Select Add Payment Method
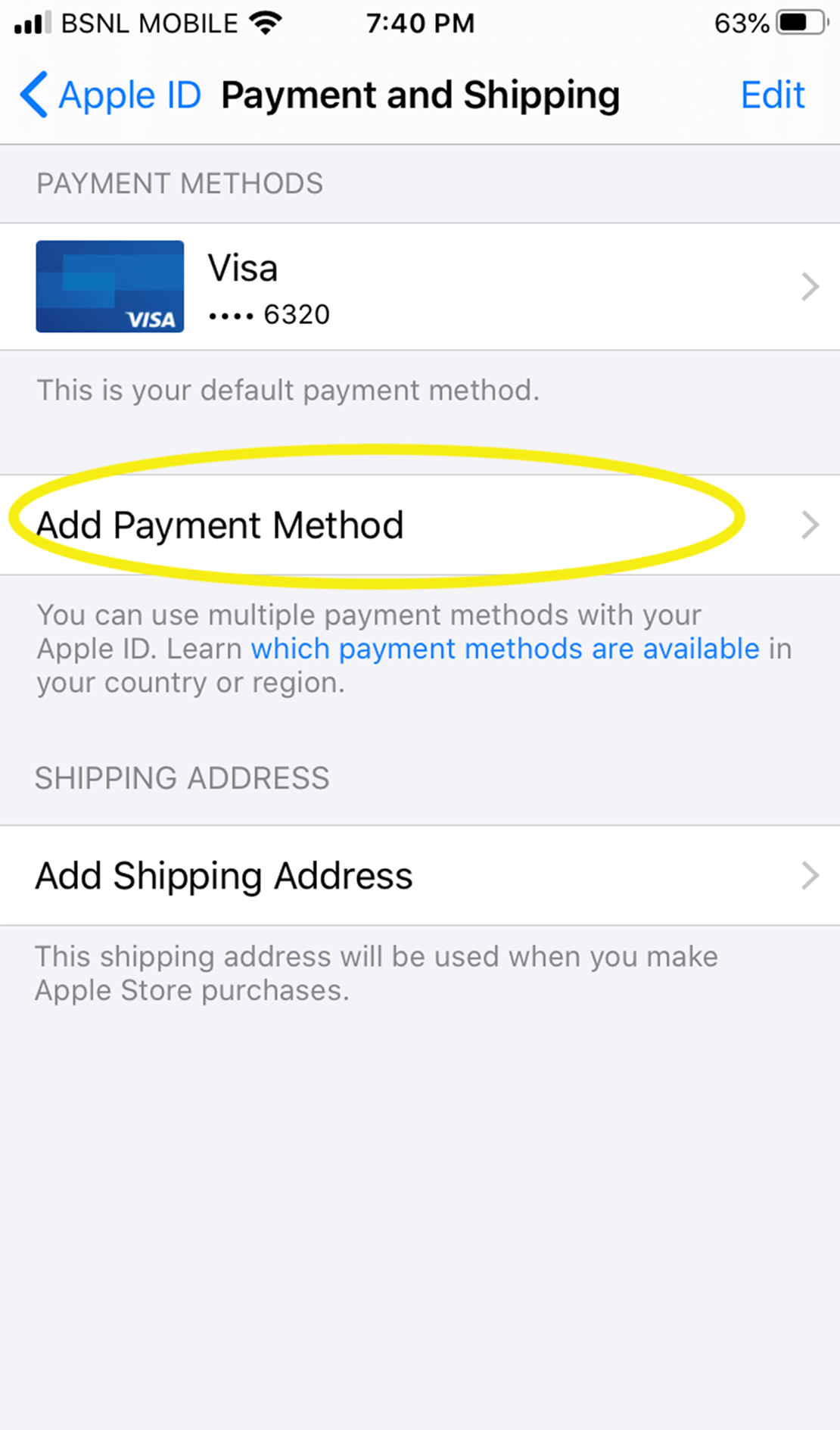The width and height of the screenshot is (840, 1430). tap(420, 525)
